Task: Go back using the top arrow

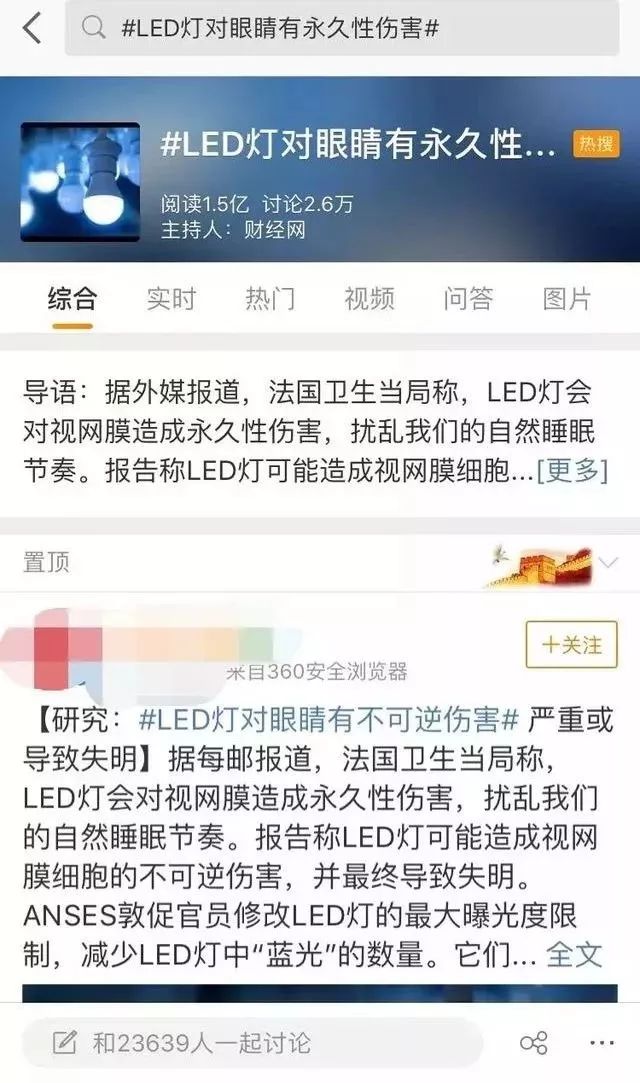Action: point(31,28)
